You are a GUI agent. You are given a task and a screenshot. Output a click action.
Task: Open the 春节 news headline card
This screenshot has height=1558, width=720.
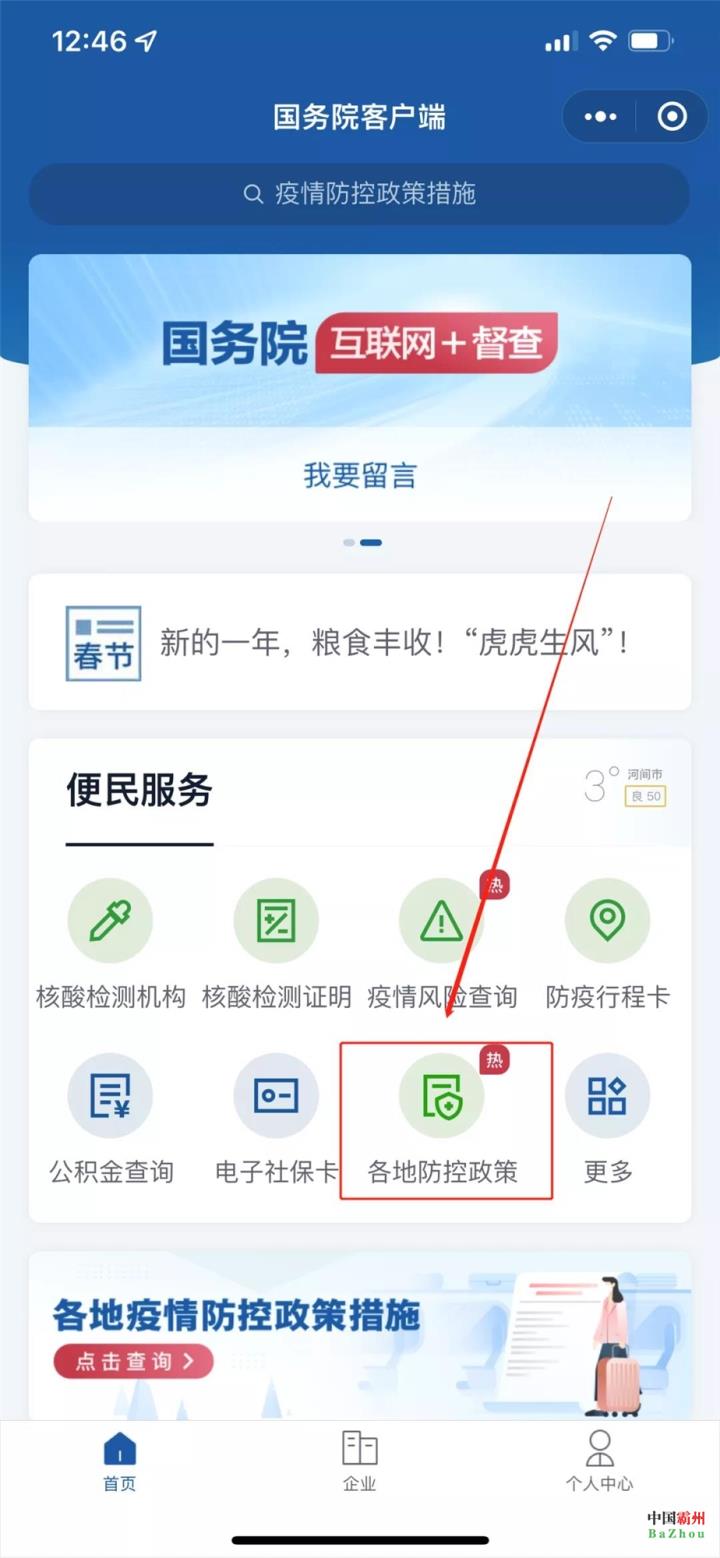tap(359, 642)
